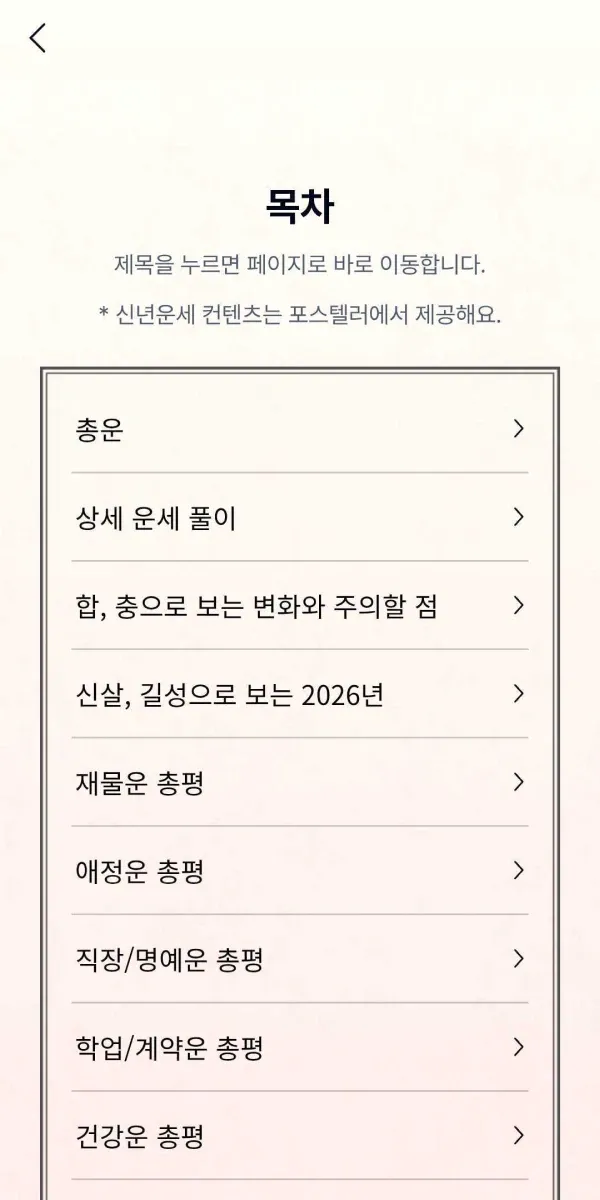Viewport: 600px width, 1200px height.
Task: Go to 재물운 총평 page
Action: (x=300, y=782)
